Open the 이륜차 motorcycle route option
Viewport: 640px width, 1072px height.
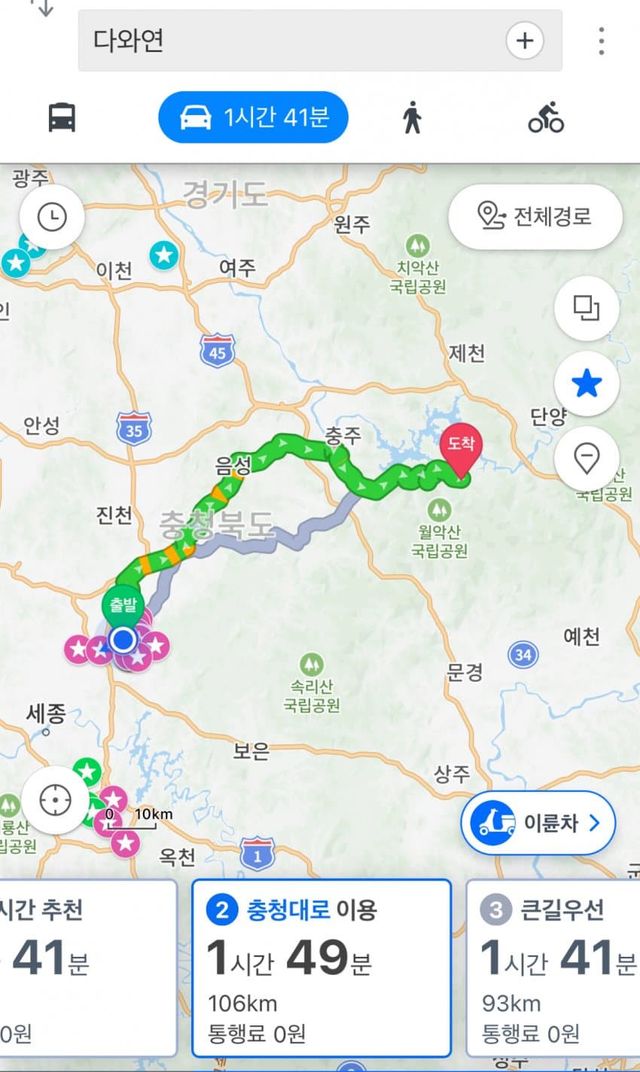[x=537, y=823]
